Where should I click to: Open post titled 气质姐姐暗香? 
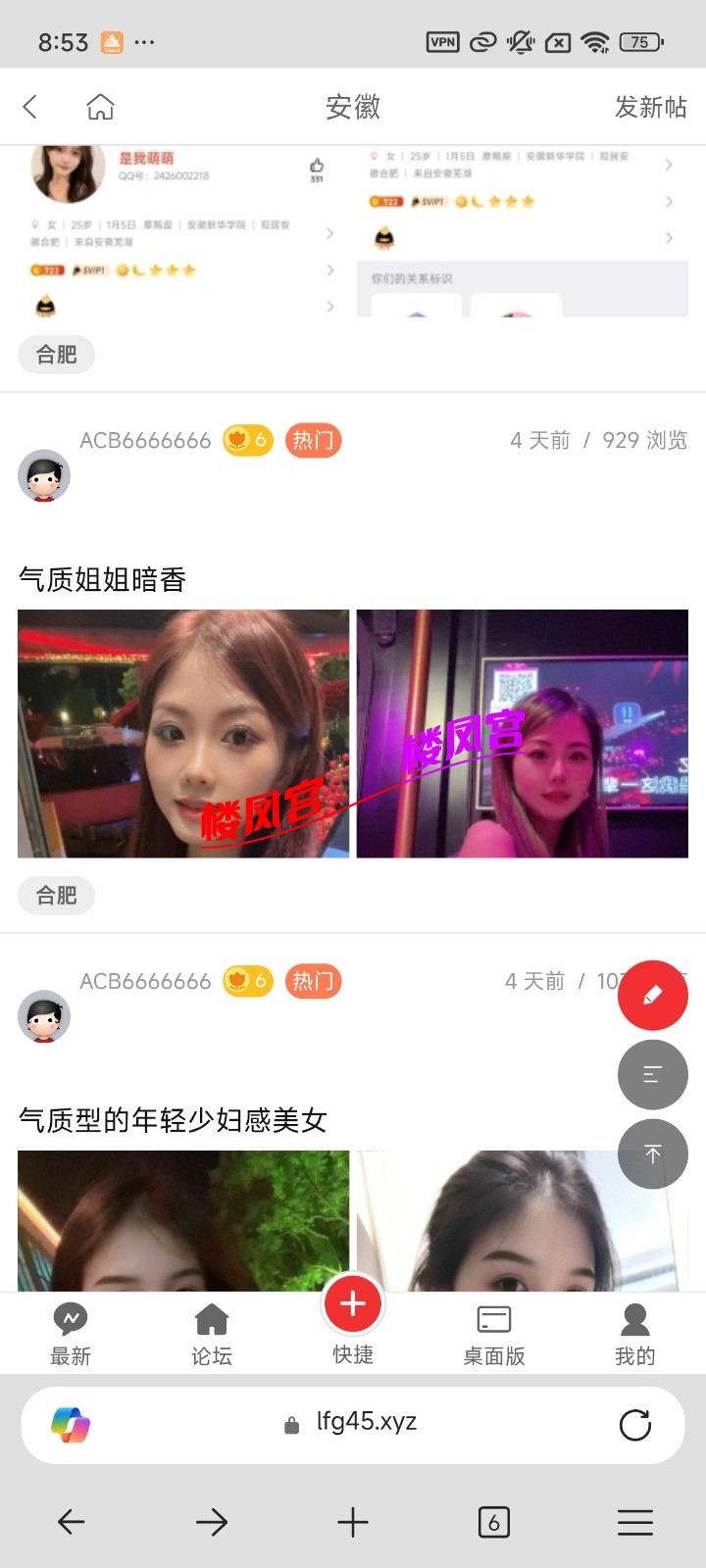click(103, 580)
